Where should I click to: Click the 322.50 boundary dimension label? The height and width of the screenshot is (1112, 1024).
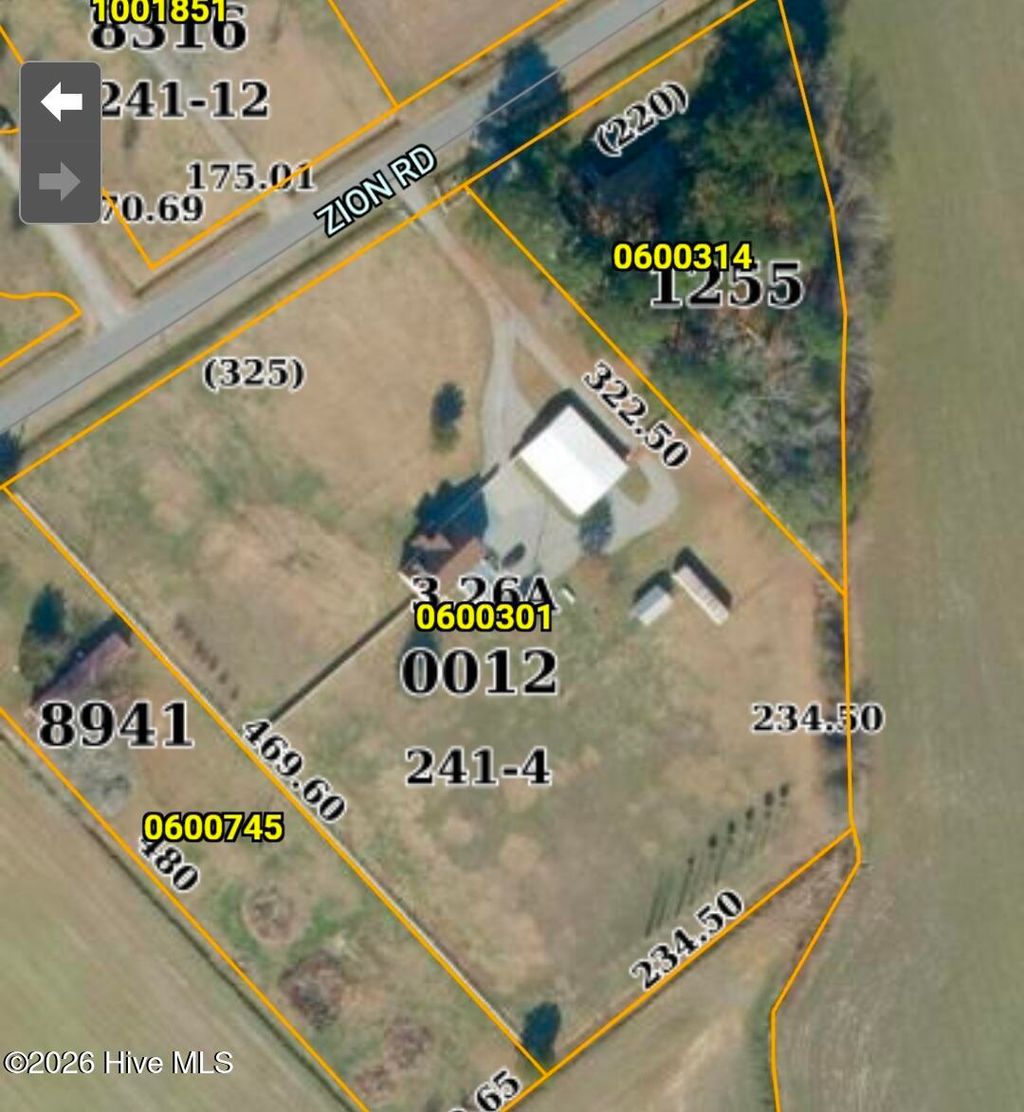[635, 416]
